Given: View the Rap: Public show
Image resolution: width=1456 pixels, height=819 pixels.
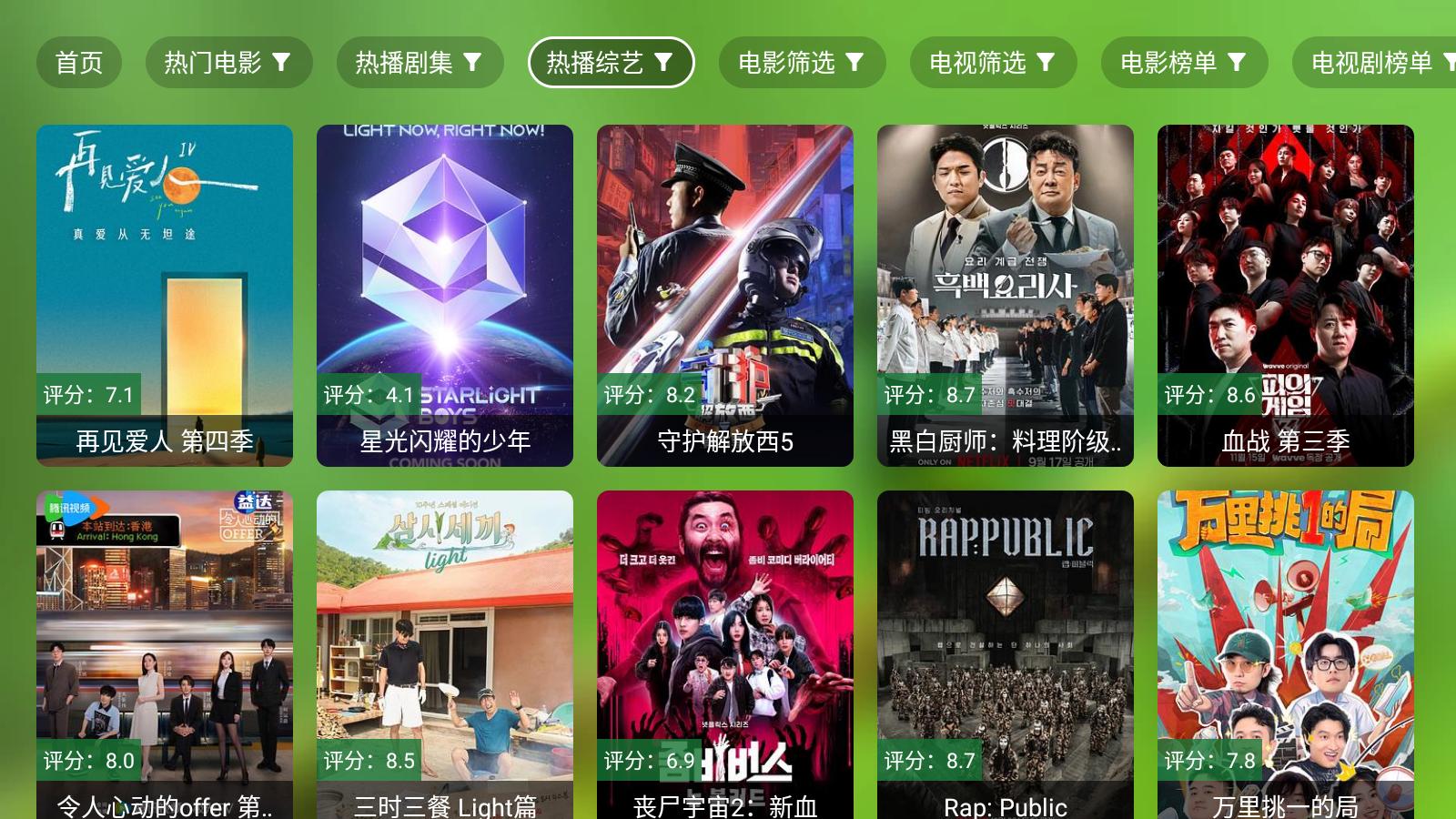Looking at the screenshot, I should pyautogui.click(x=1006, y=655).
